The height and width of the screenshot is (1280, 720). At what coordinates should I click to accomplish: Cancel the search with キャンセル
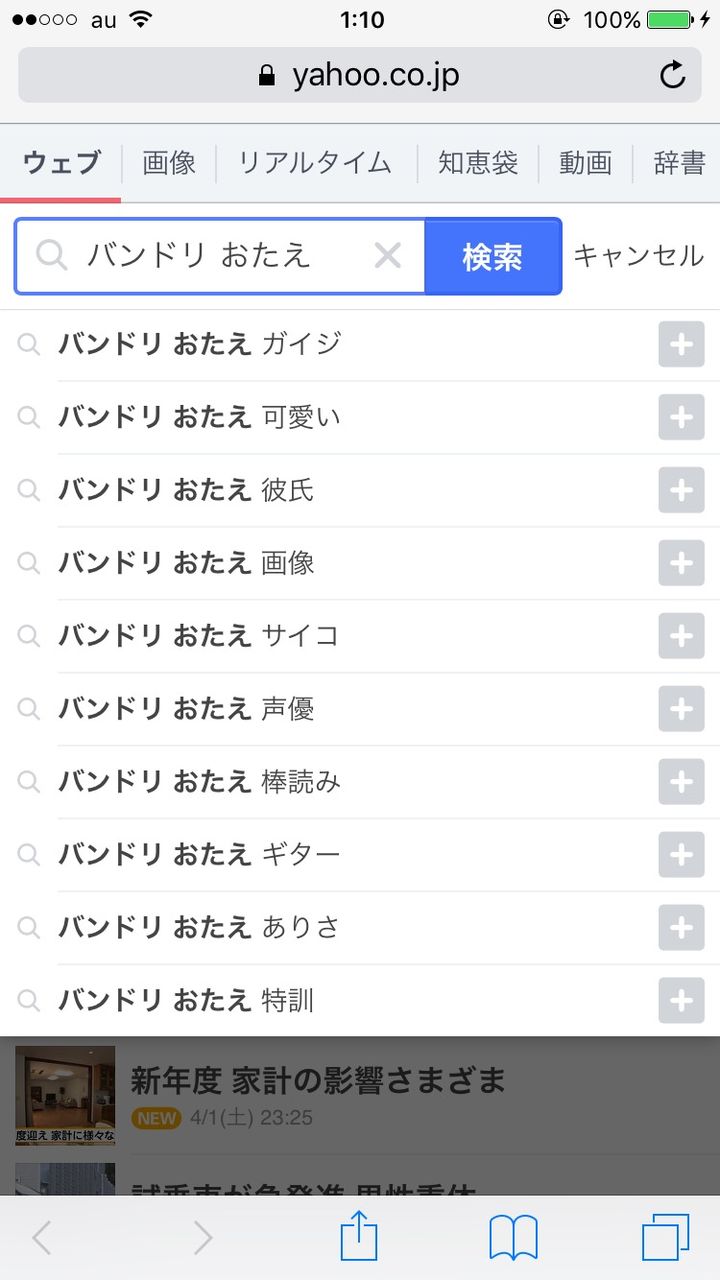[x=638, y=256]
